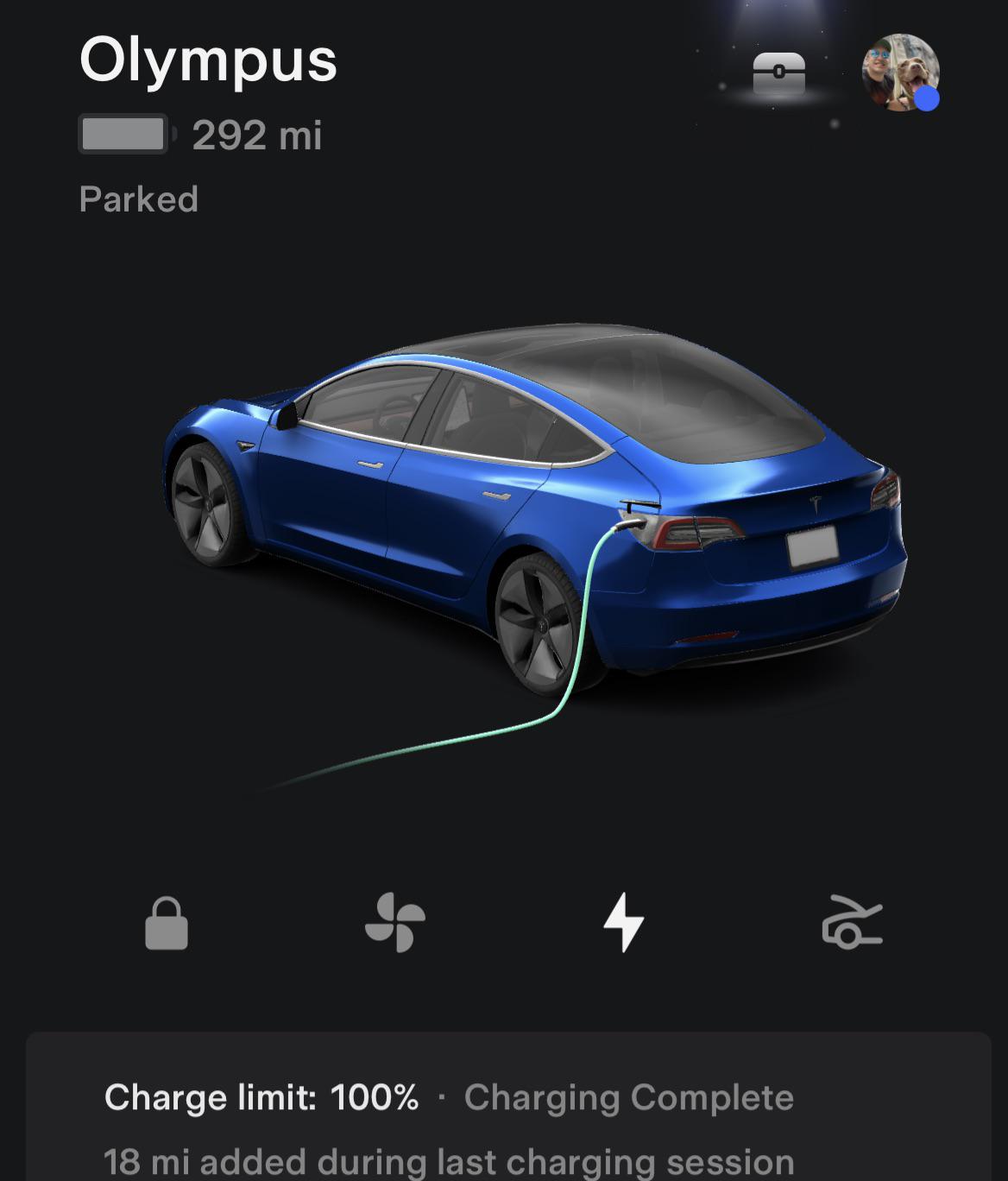Image resolution: width=1008 pixels, height=1181 pixels.
Task: Open the profile avatar menu
Action: click(900, 73)
